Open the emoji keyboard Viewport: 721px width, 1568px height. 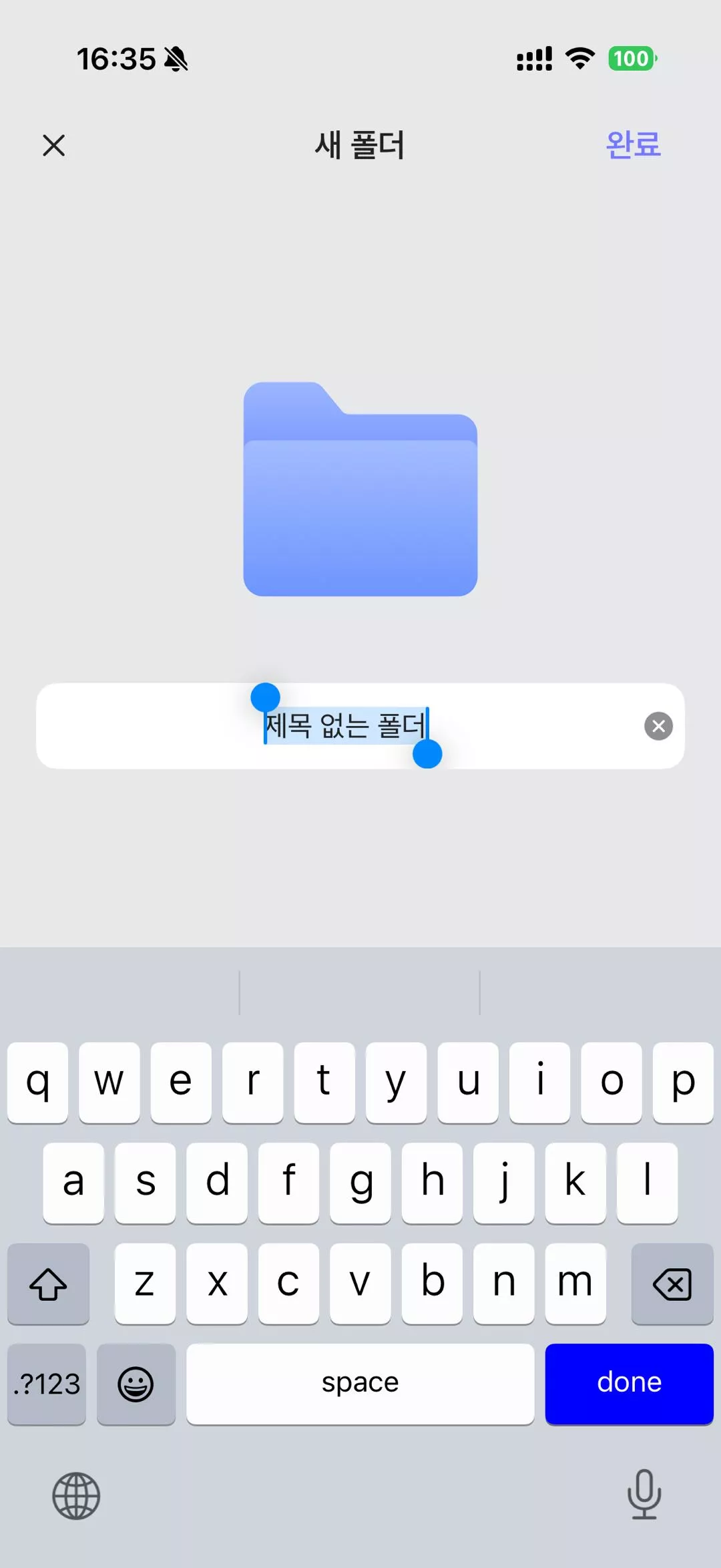click(x=136, y=1384)
